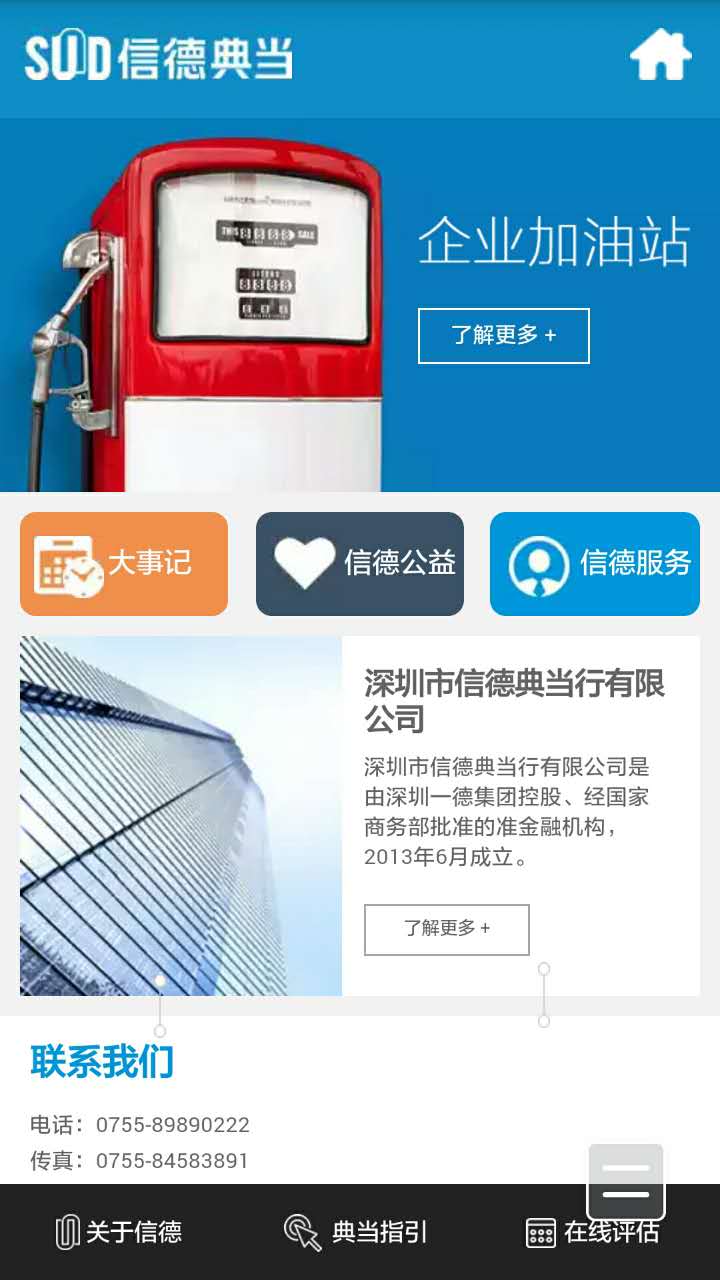Switch to 关于信德 in bottom bar
This screenshot has width=720, height=1280.
(x=120, y=1232)
